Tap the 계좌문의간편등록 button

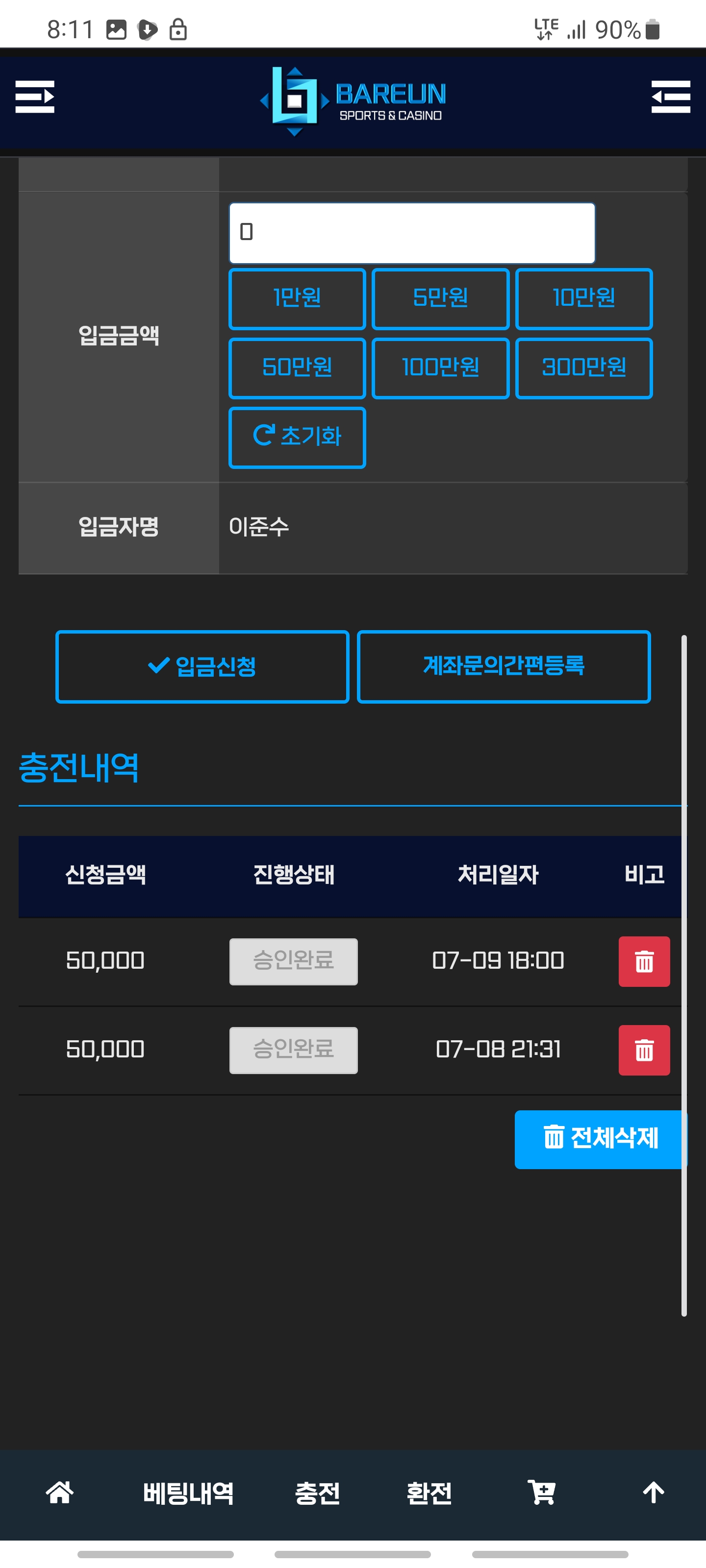coord(504,666)
